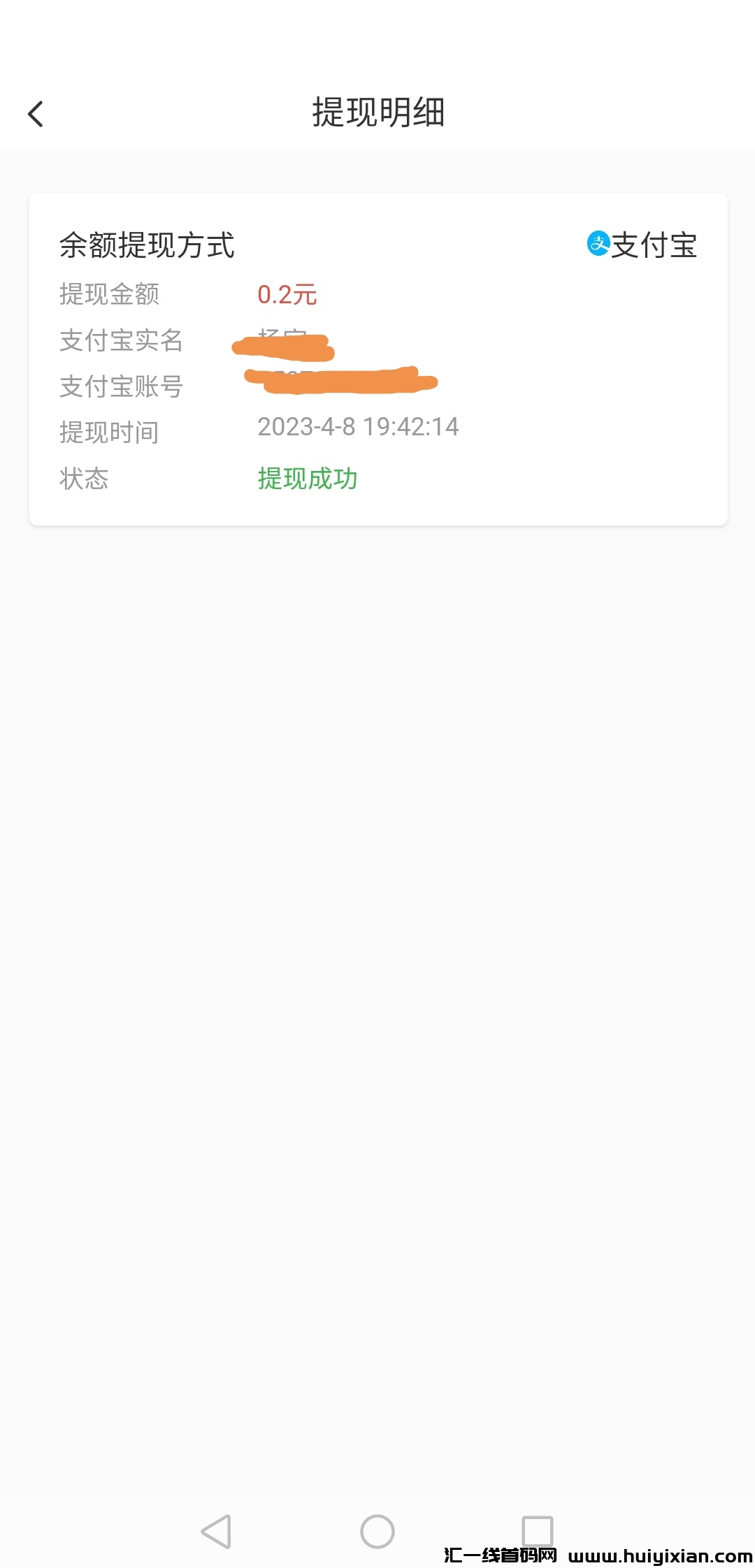
Task: Tap the timestamp 2023-4-8 19:42:14
Action: click(358, 428)
